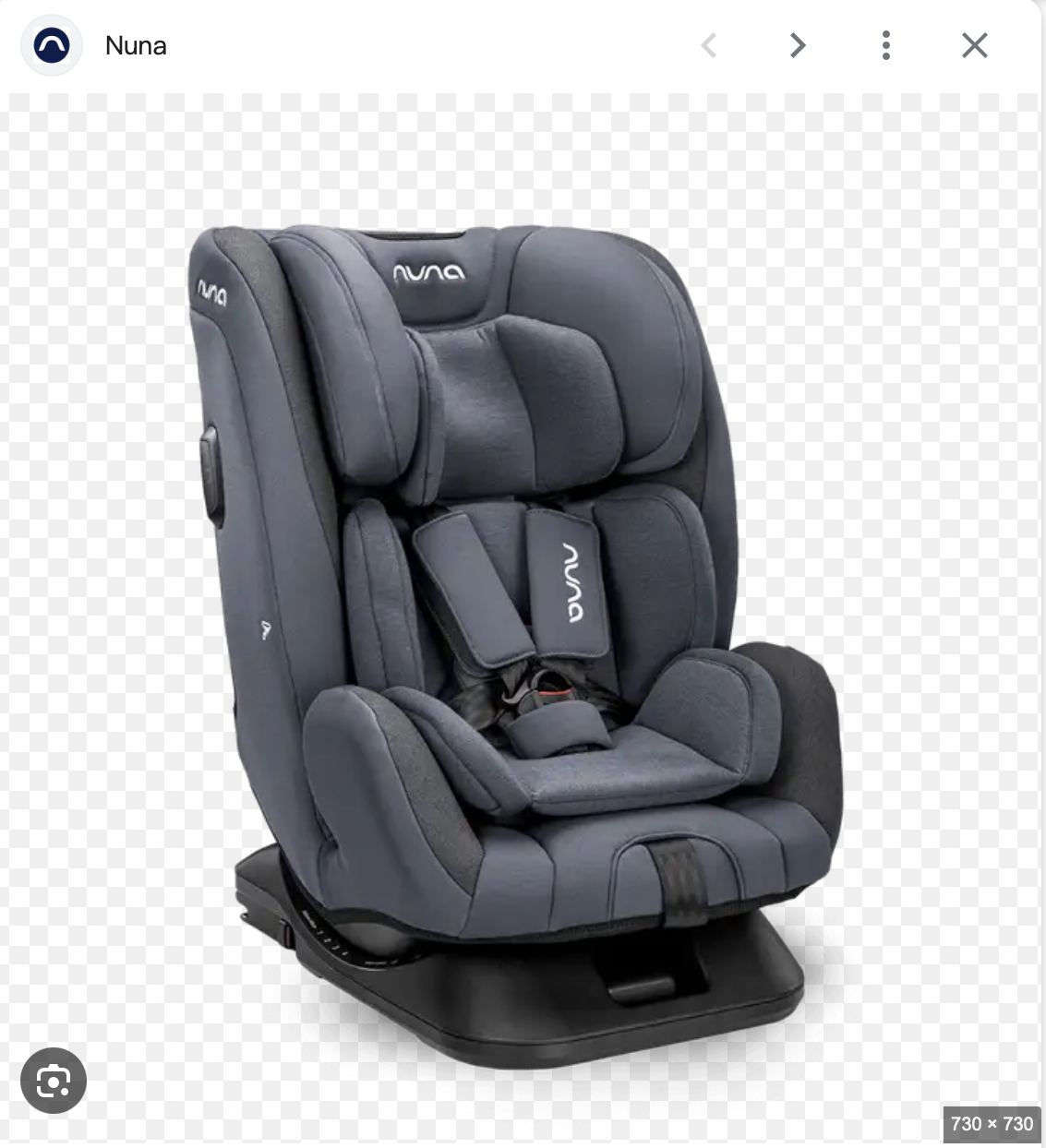
Task: Open the three-dot overflow menu
Action: tap(885, 45)
